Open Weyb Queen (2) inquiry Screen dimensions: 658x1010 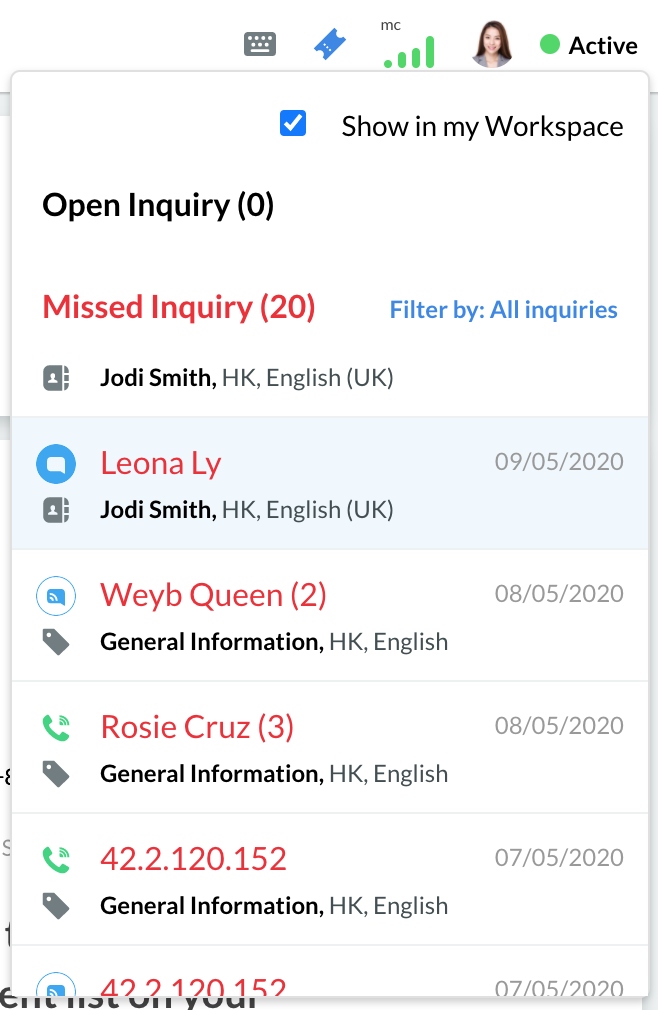pos(213,595)
